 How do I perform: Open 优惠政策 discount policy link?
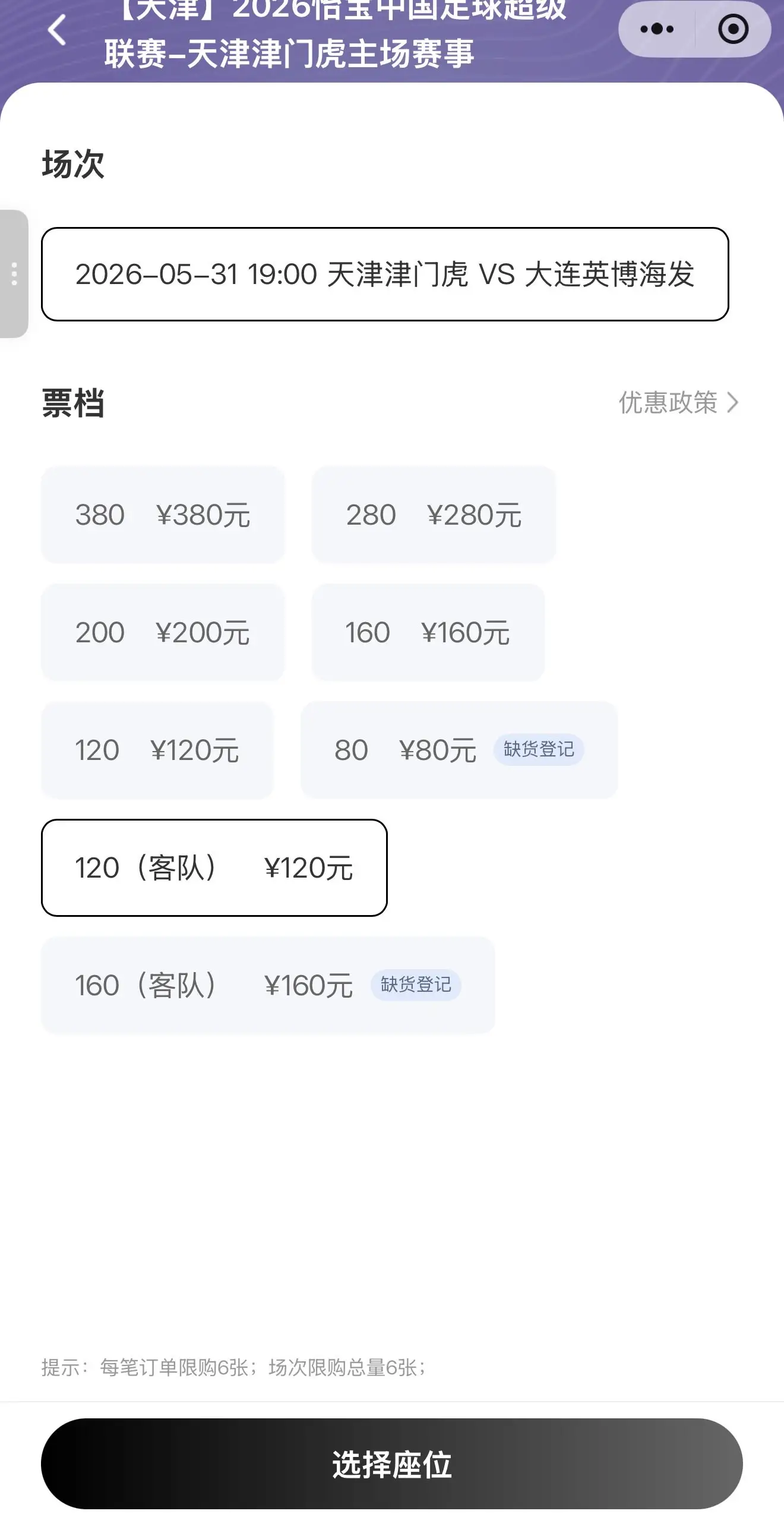pyautogui.click(x=678, y=402)
